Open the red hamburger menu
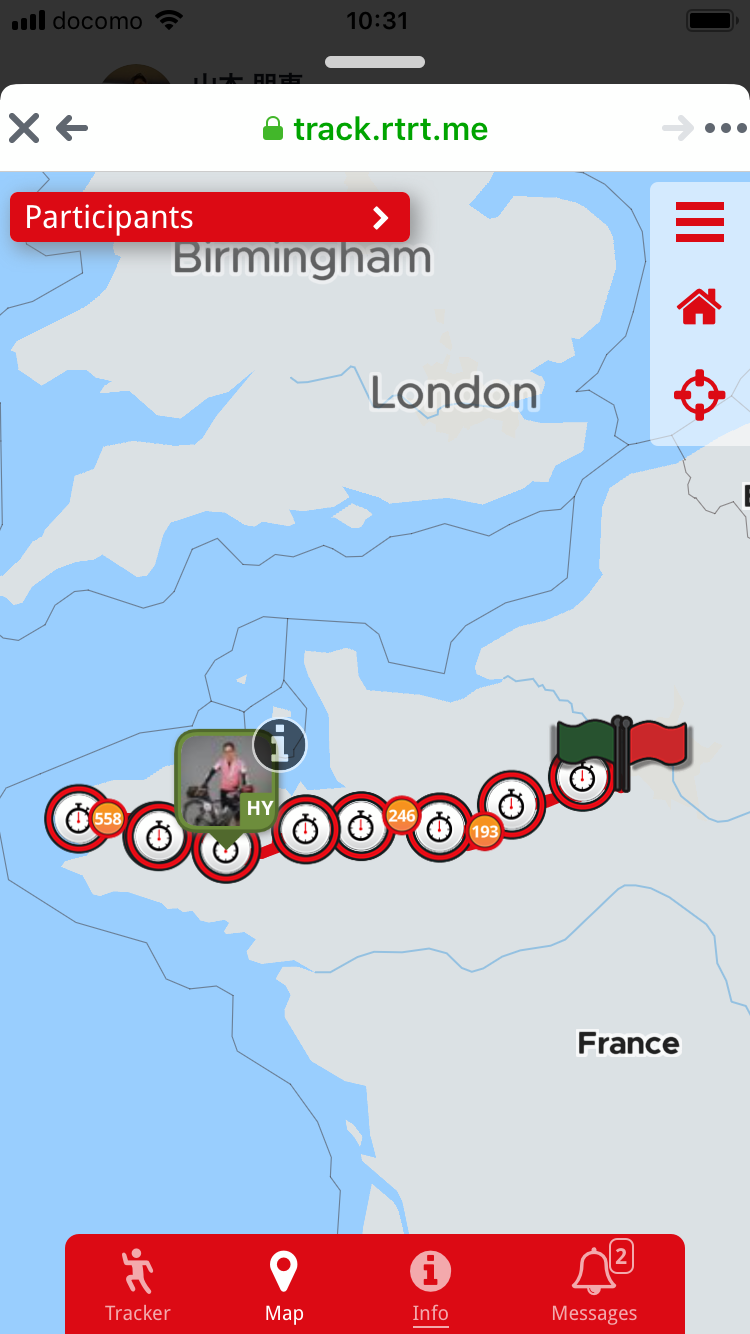Screen dimensions: 750x1334 [700, 222]
